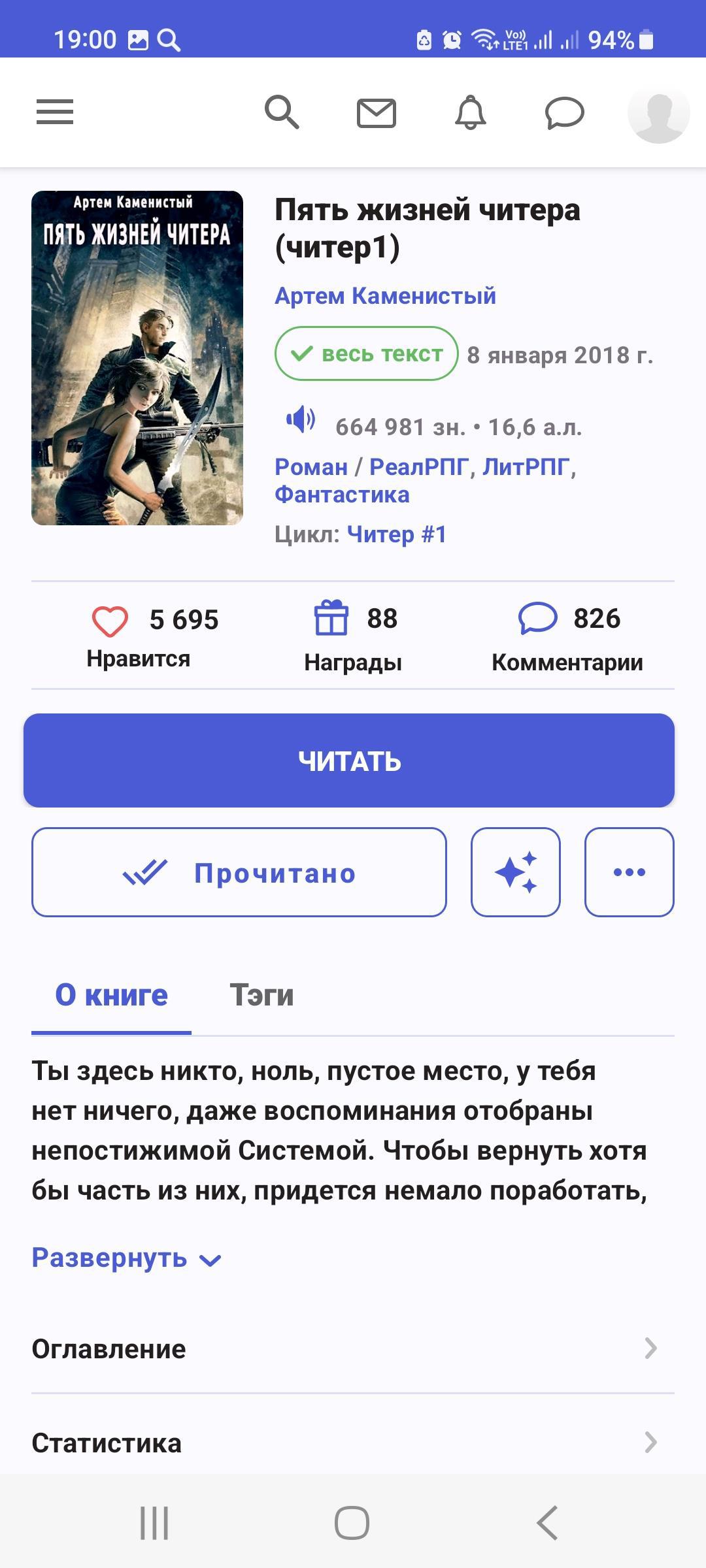This screenshot has height=1568, width=706.
Task: Open the messages envelope icon
Action: (376, 113)
